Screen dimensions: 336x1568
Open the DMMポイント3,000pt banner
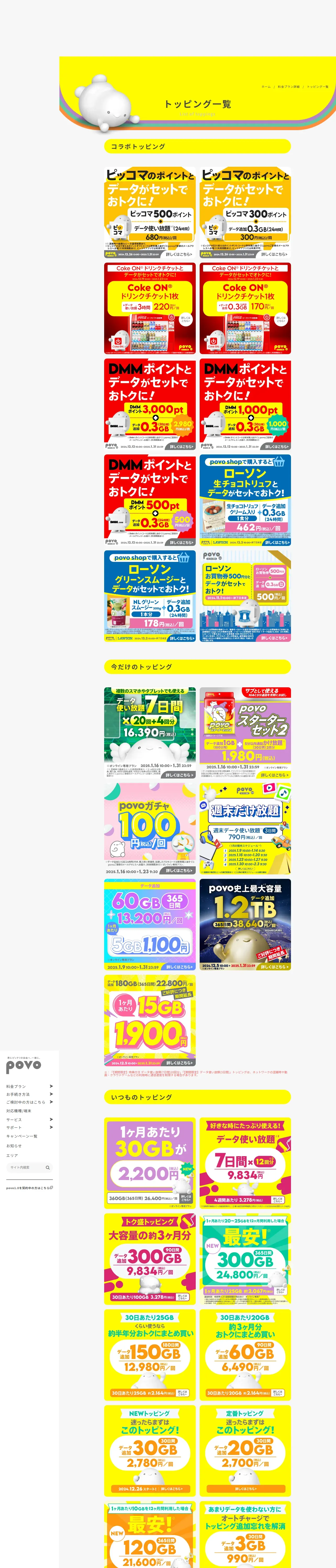click(150, 404)
